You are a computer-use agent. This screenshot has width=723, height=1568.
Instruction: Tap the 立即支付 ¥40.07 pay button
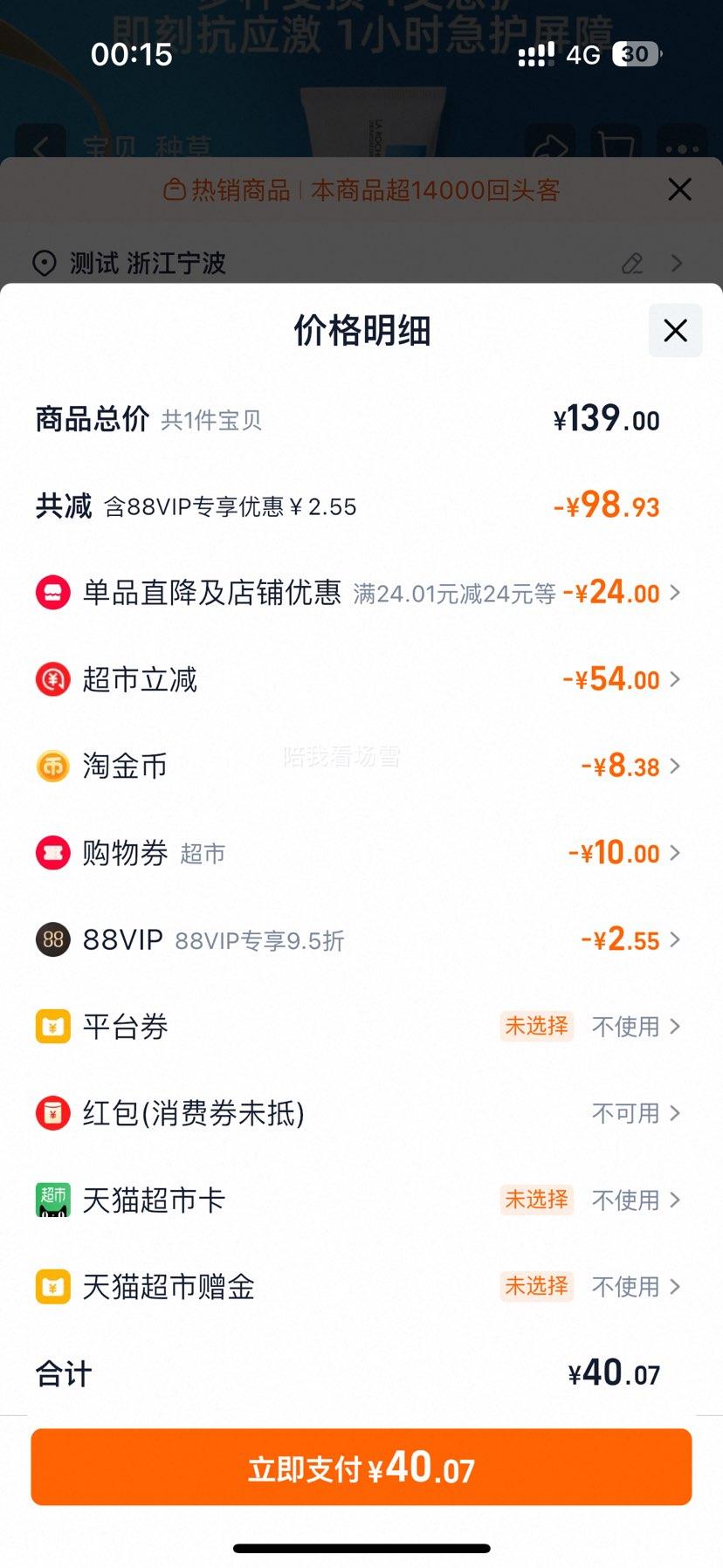[x=361, y=1468]
